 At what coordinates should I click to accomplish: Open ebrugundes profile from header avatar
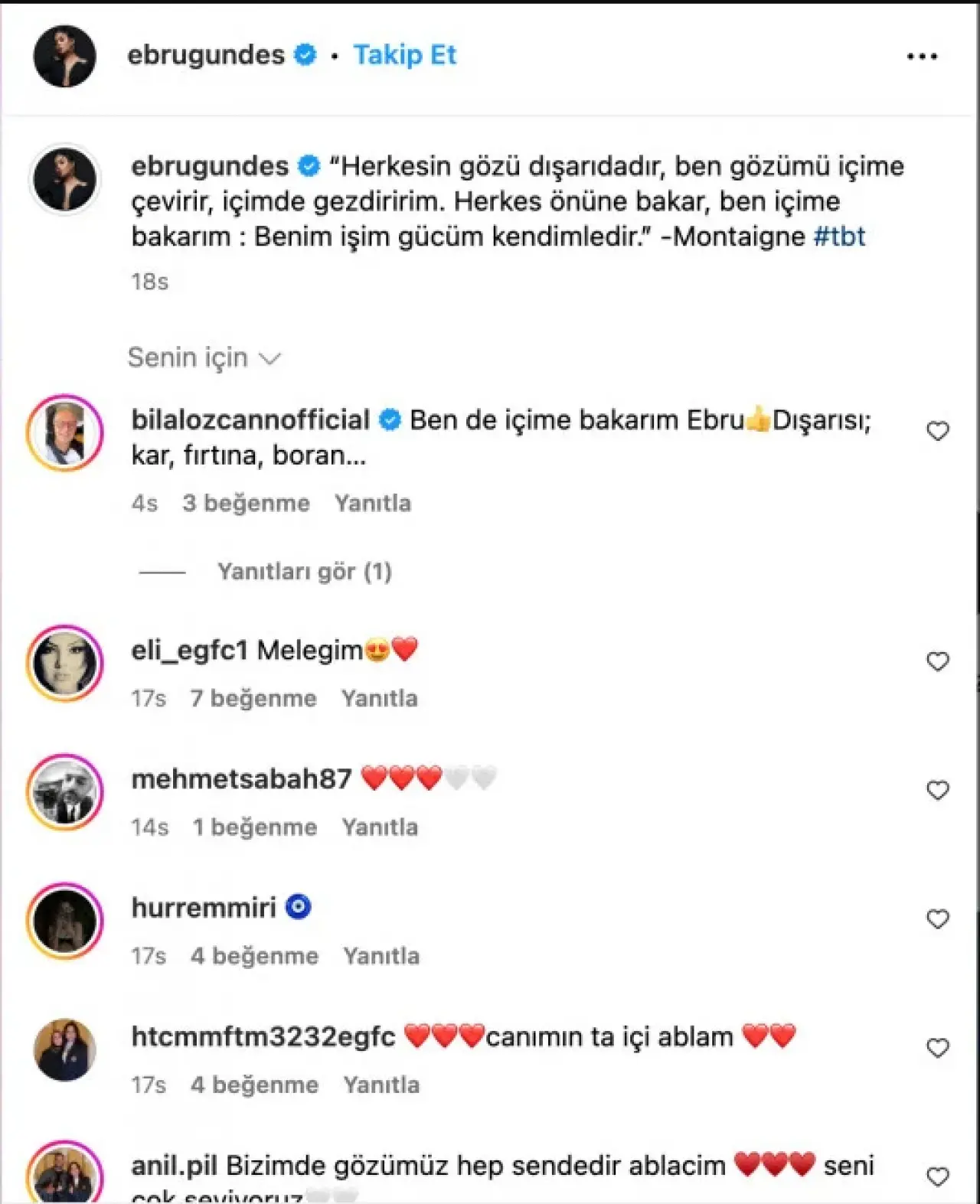pos(65,56)
